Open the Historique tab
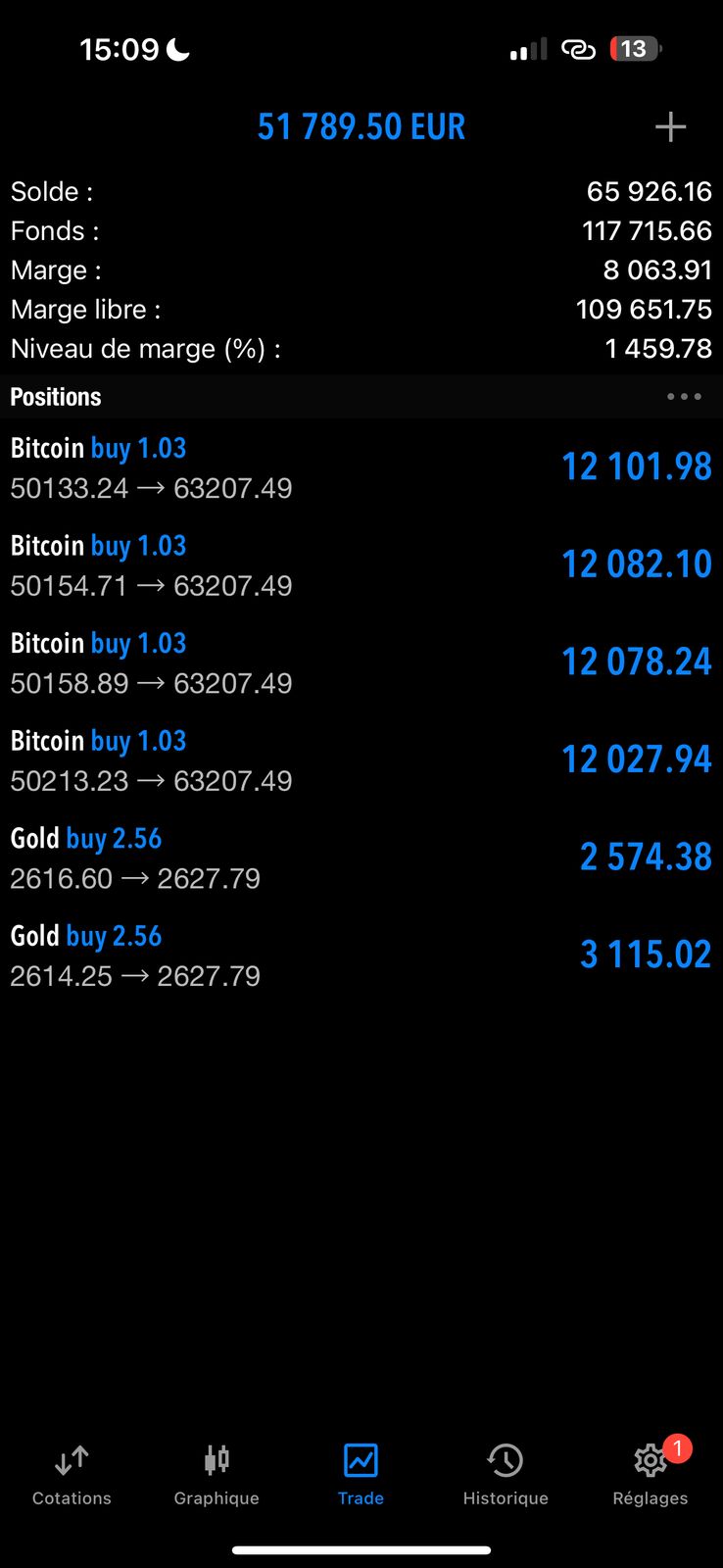Viewport: 723px width, 1568px height. coord(506,1475)
